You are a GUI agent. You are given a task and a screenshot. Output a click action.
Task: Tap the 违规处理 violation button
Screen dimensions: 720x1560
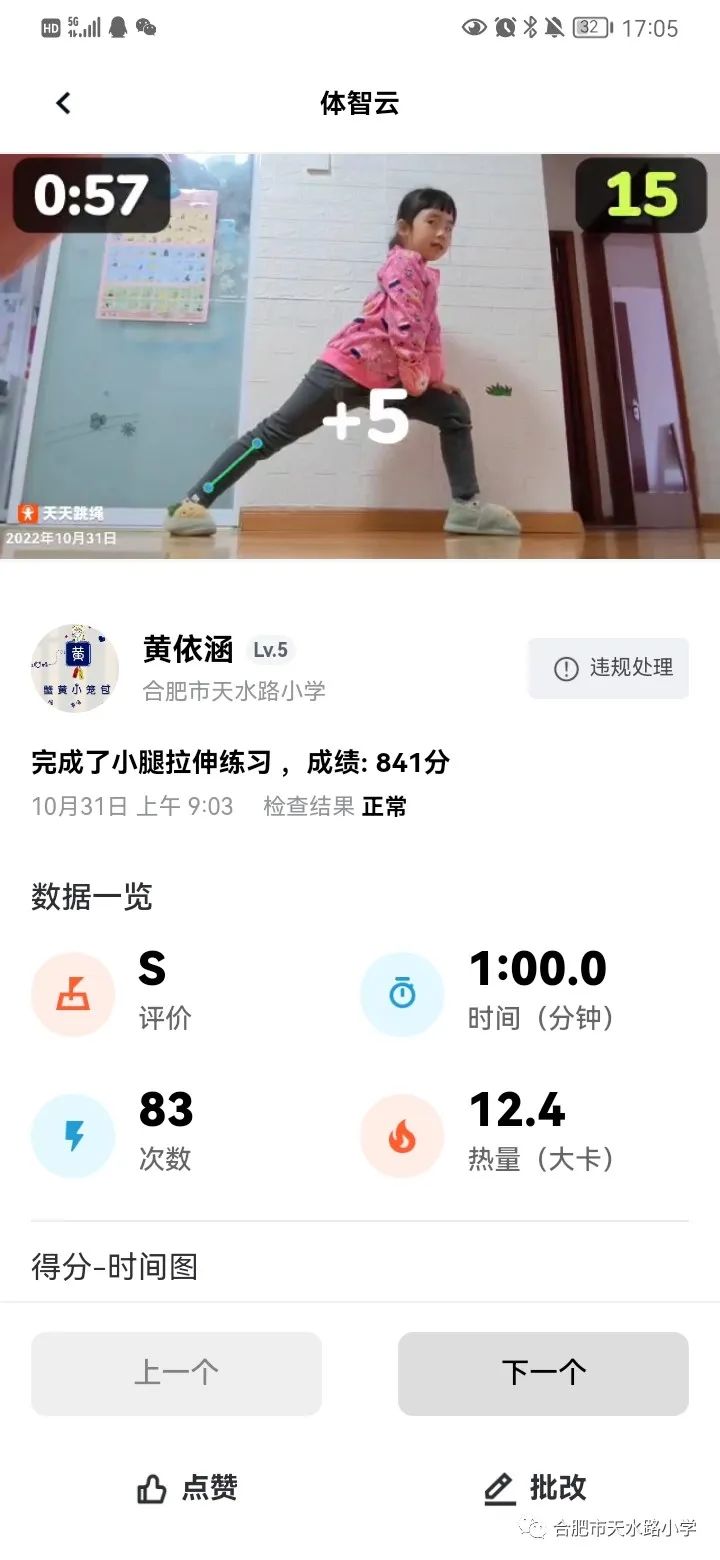[608, 668]
